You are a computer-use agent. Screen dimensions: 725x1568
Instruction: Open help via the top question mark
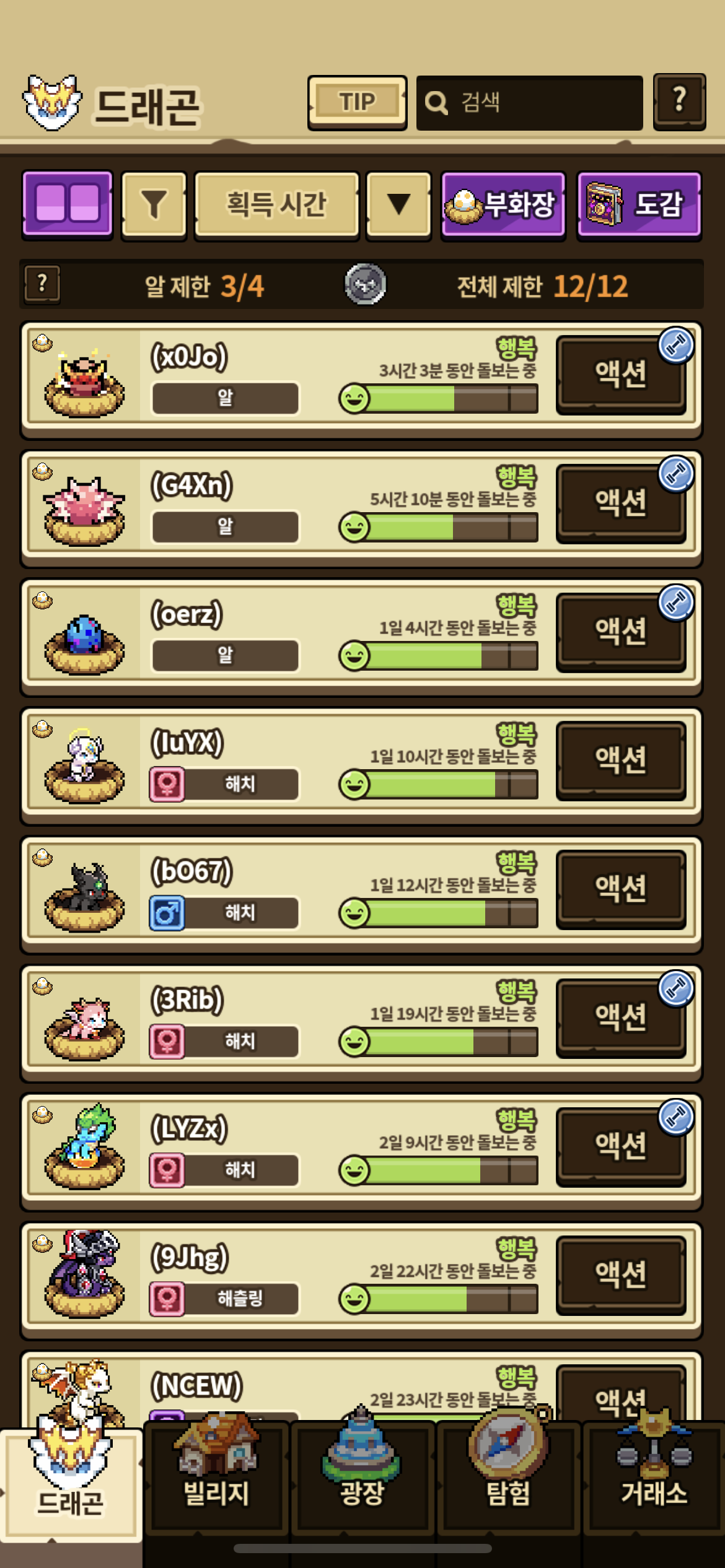(x=679, y=102)
